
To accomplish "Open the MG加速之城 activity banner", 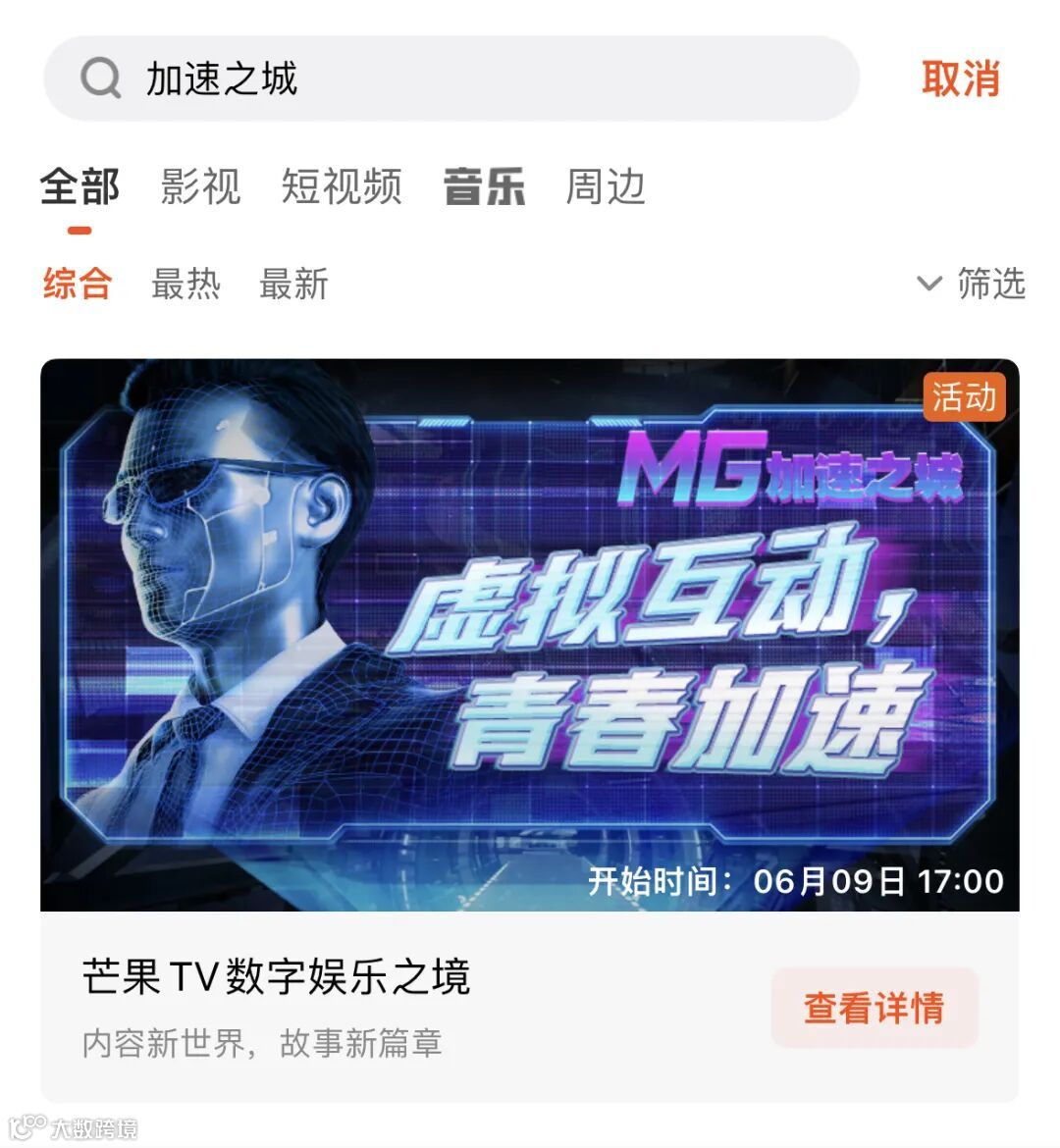I will pyautogui.click(x=530, y=635).
